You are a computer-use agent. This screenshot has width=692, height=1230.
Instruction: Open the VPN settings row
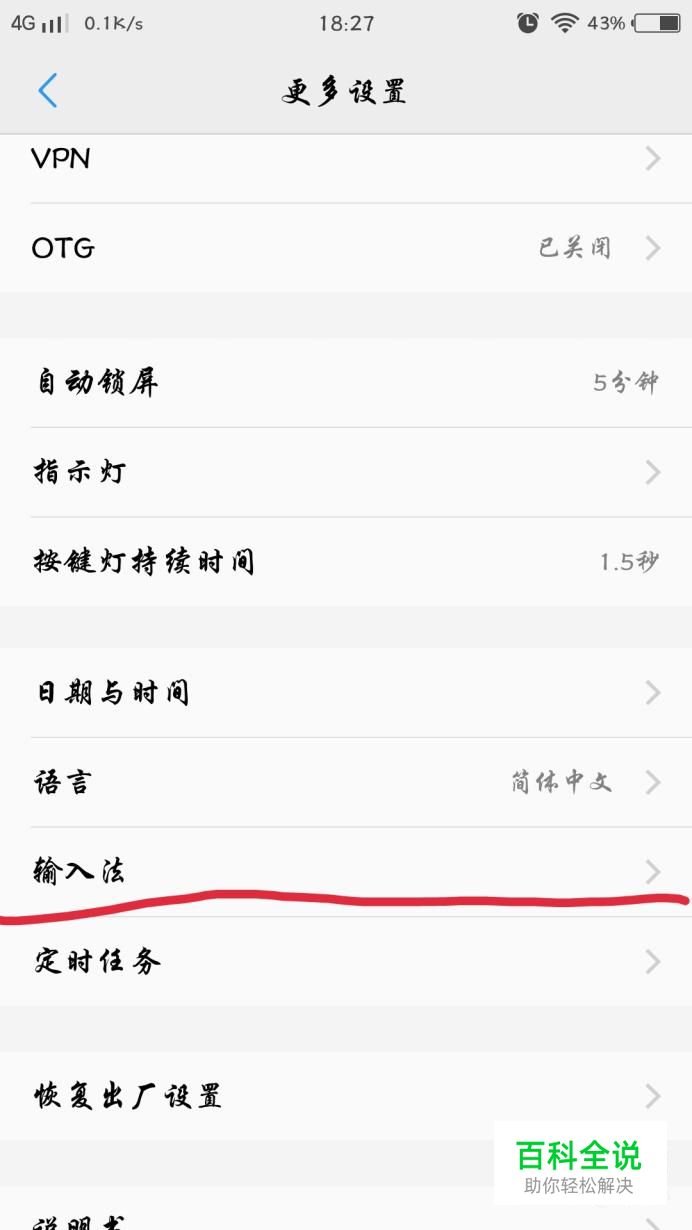click(346, 158)
